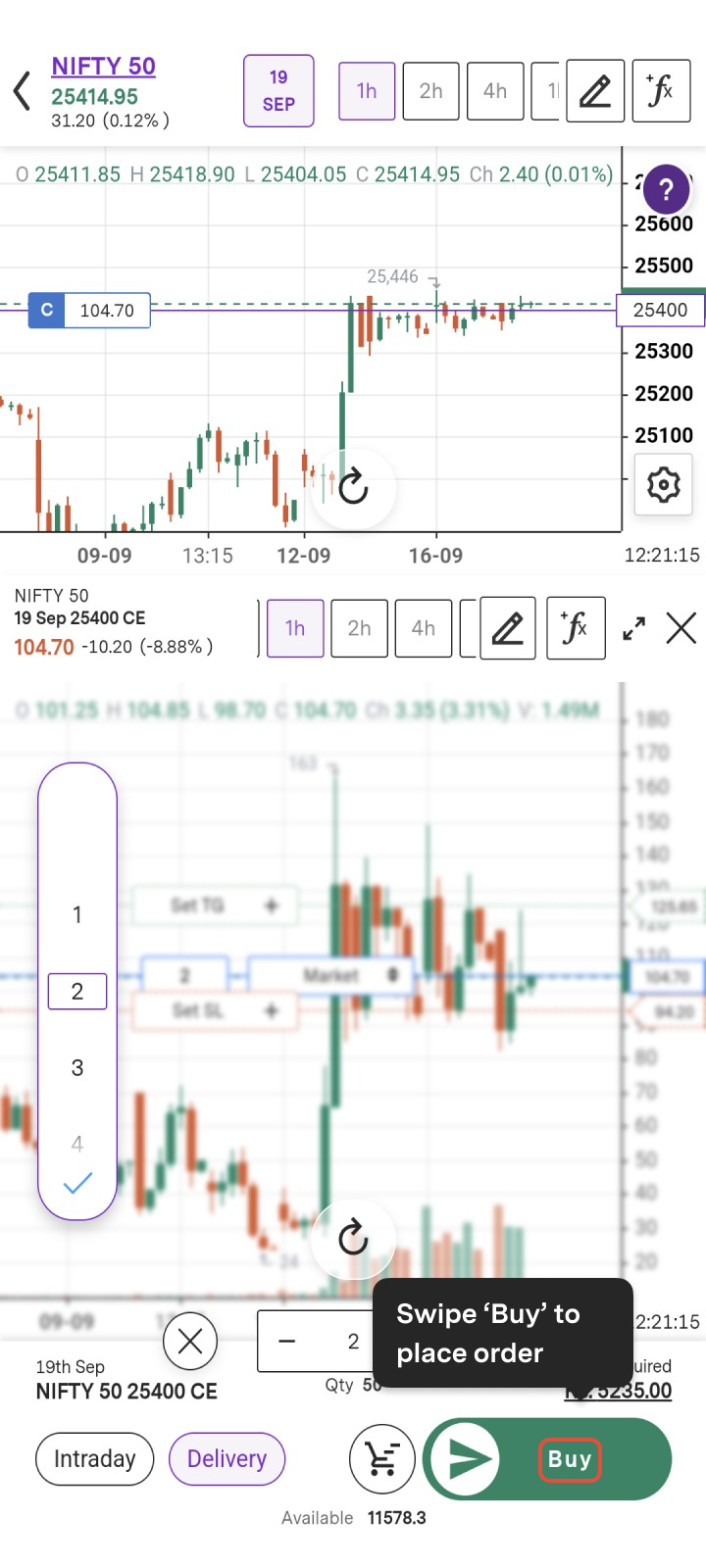Go back using the top-left arrow
This screenshot has height=1568, width=706.
[x=22, y=91]
